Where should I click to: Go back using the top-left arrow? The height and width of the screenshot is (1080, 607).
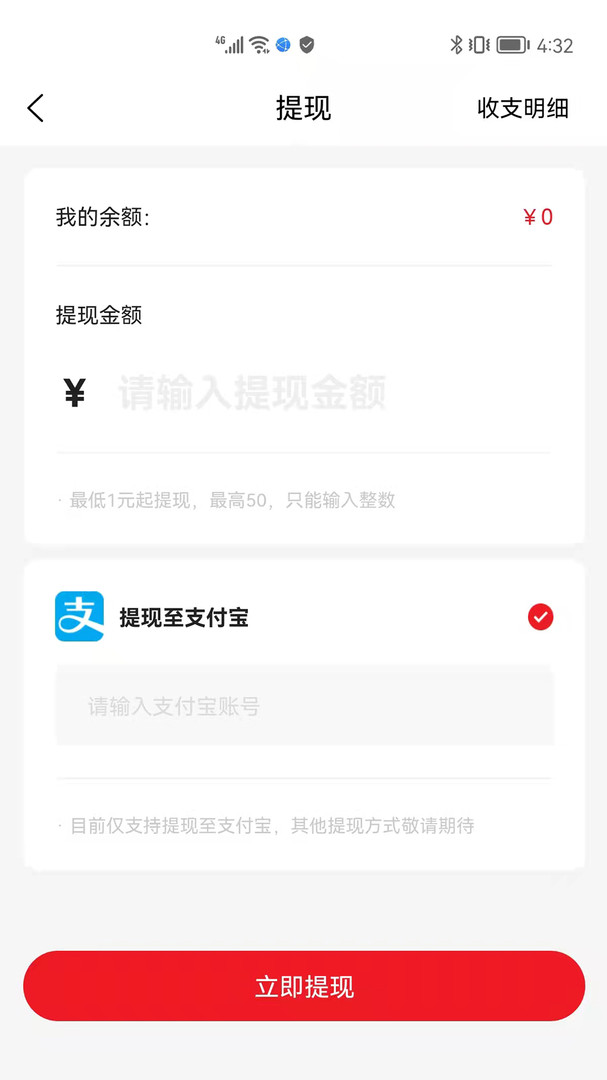[36, 108]
